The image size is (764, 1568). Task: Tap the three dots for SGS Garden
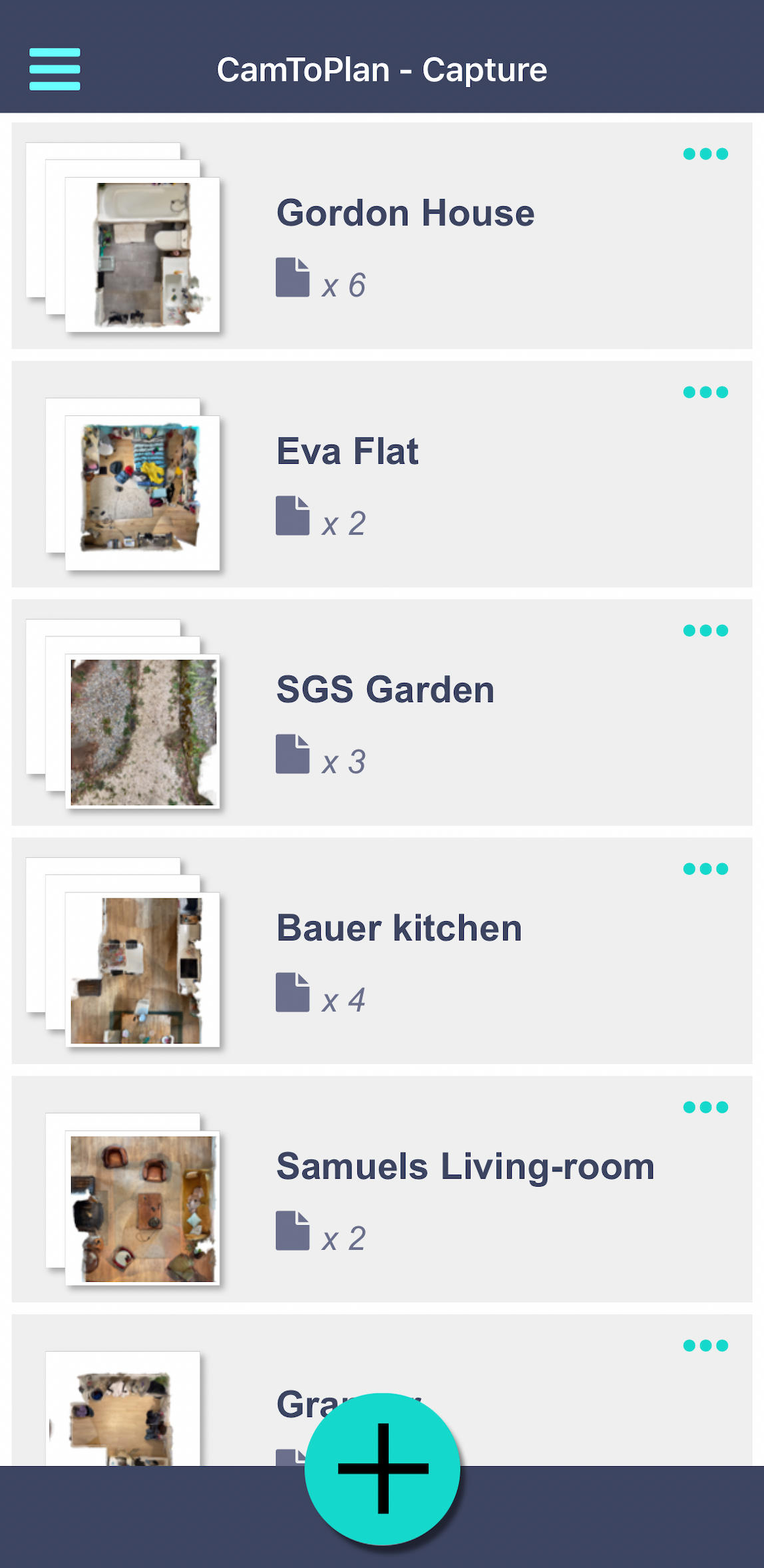pos(705,631)
